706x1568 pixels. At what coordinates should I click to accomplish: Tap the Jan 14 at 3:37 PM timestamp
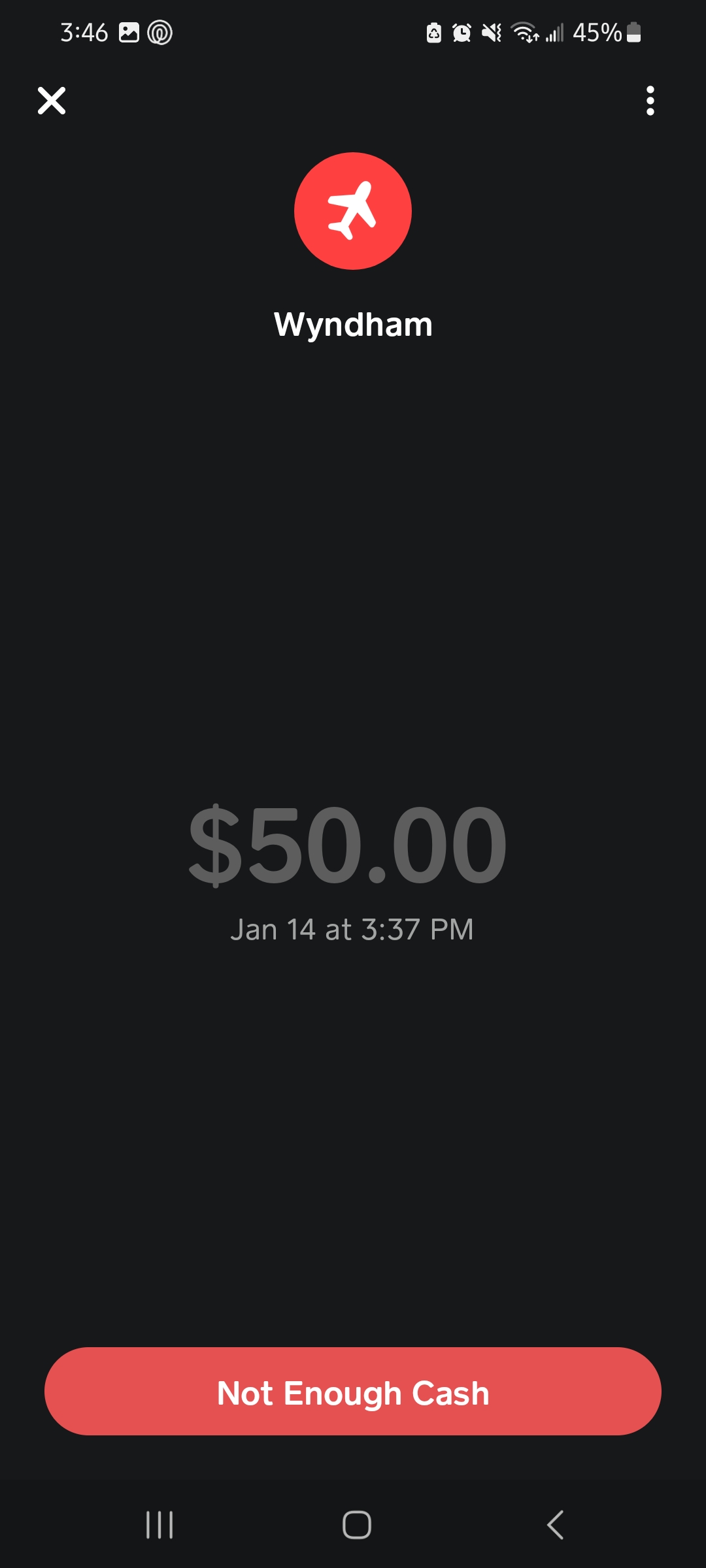pos(353,928)
